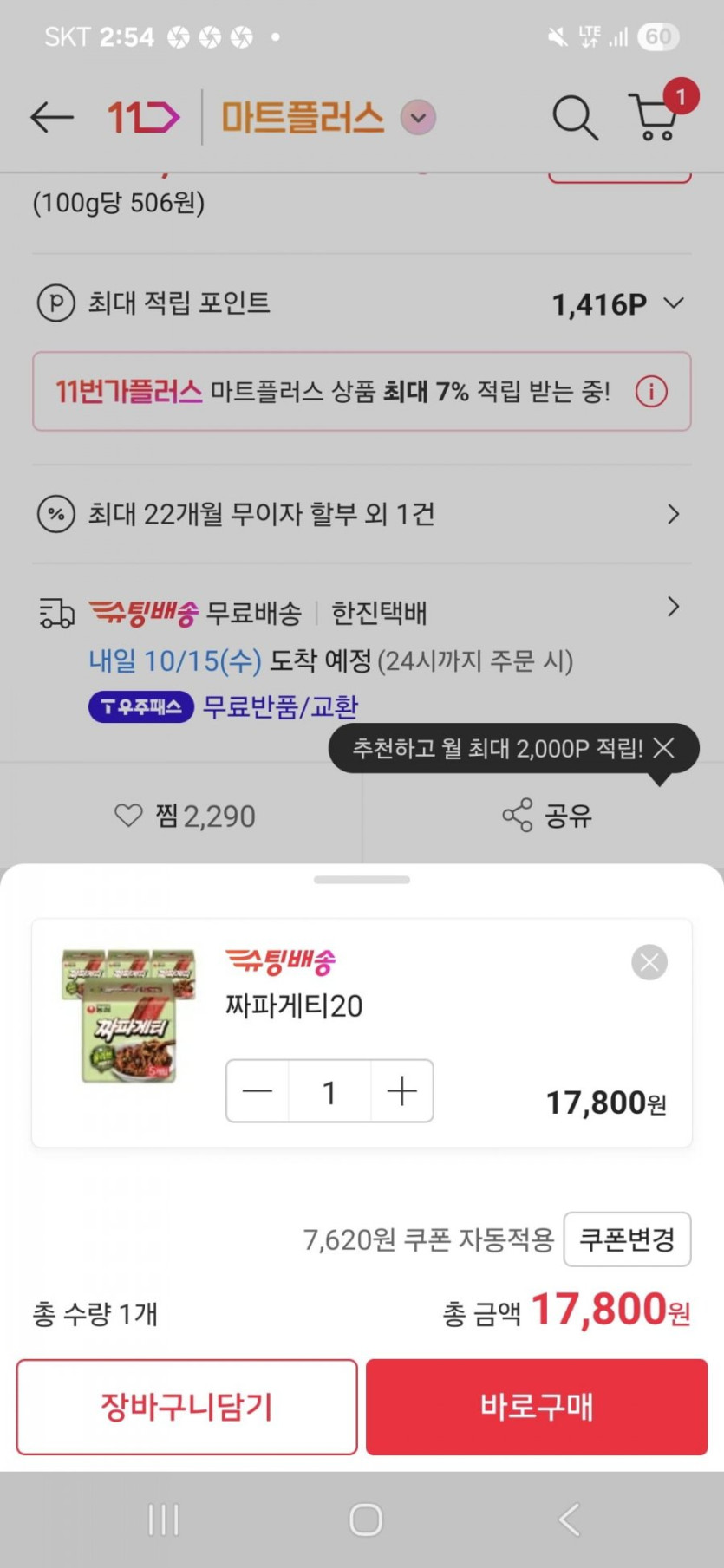Screen dimensions: 724x1568
Task: Share this product via 공유
Action: pos(546,816)
